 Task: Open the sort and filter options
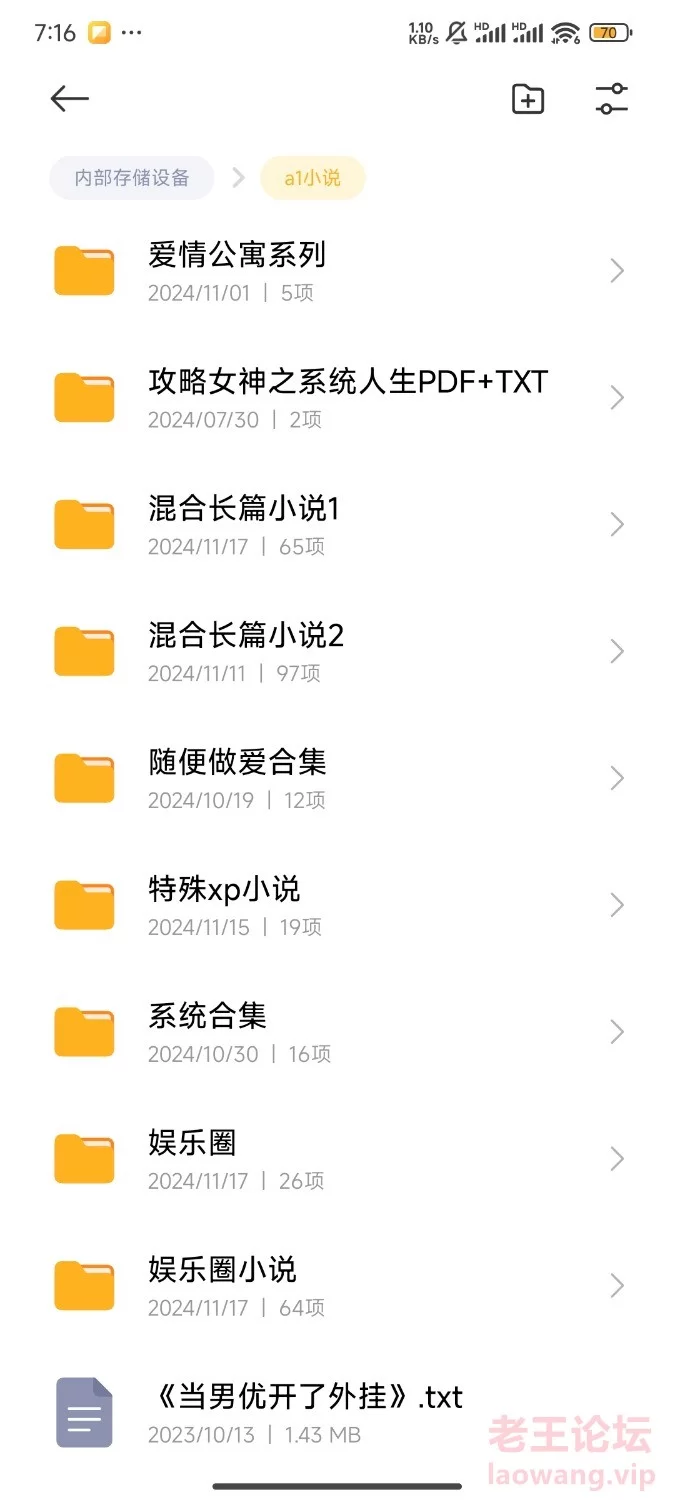pos(611,99)
